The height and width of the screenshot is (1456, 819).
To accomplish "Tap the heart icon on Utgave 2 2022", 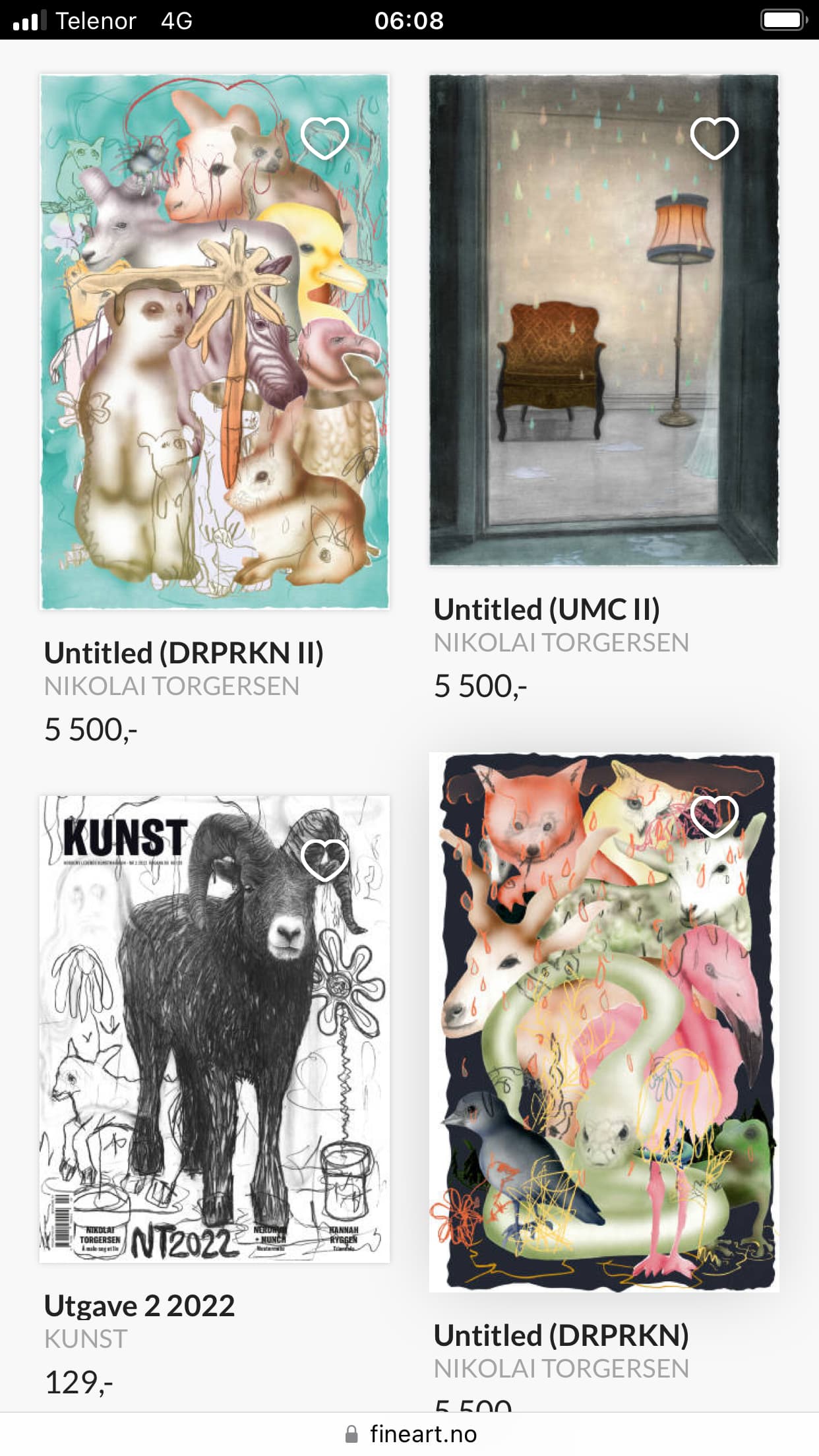I will pos(324,861).
